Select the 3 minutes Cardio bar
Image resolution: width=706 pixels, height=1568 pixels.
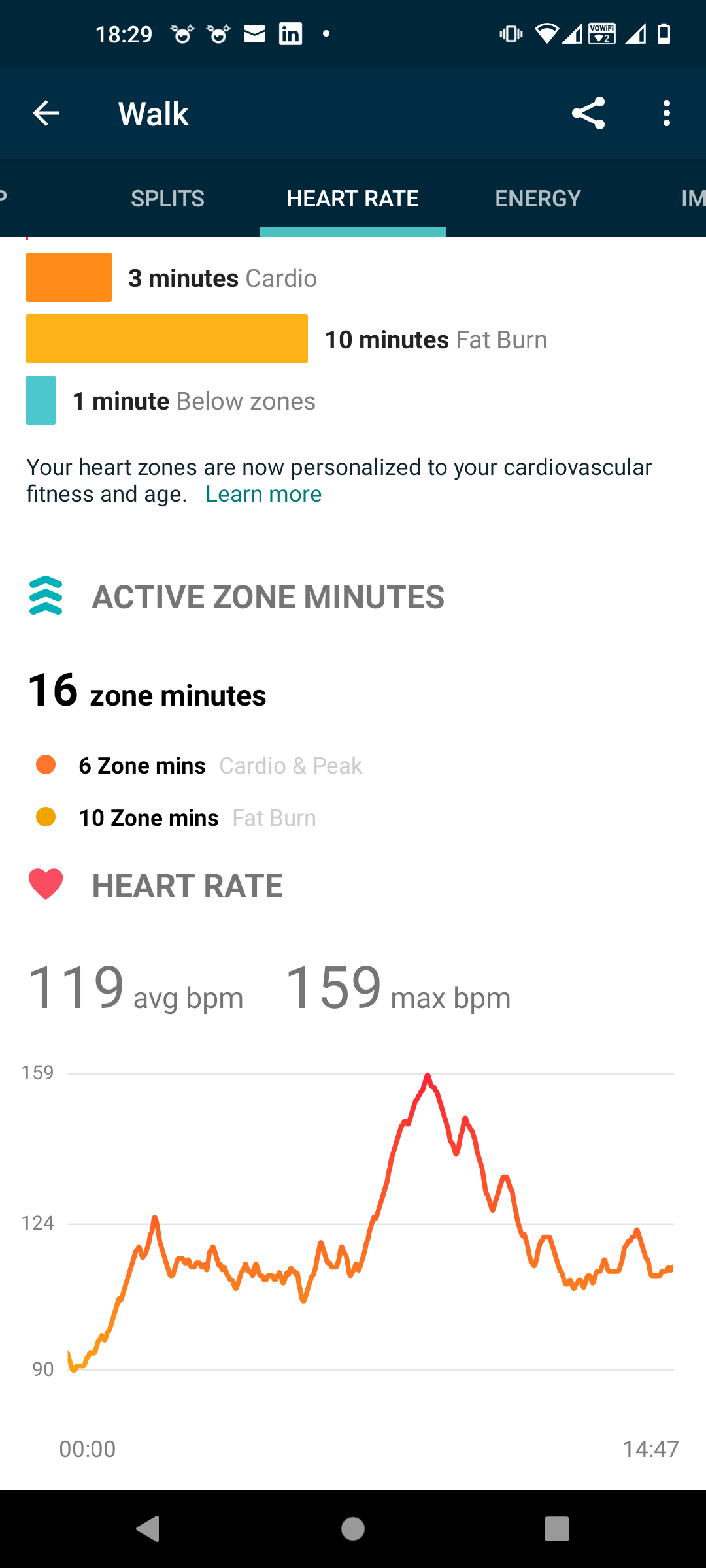68,277
